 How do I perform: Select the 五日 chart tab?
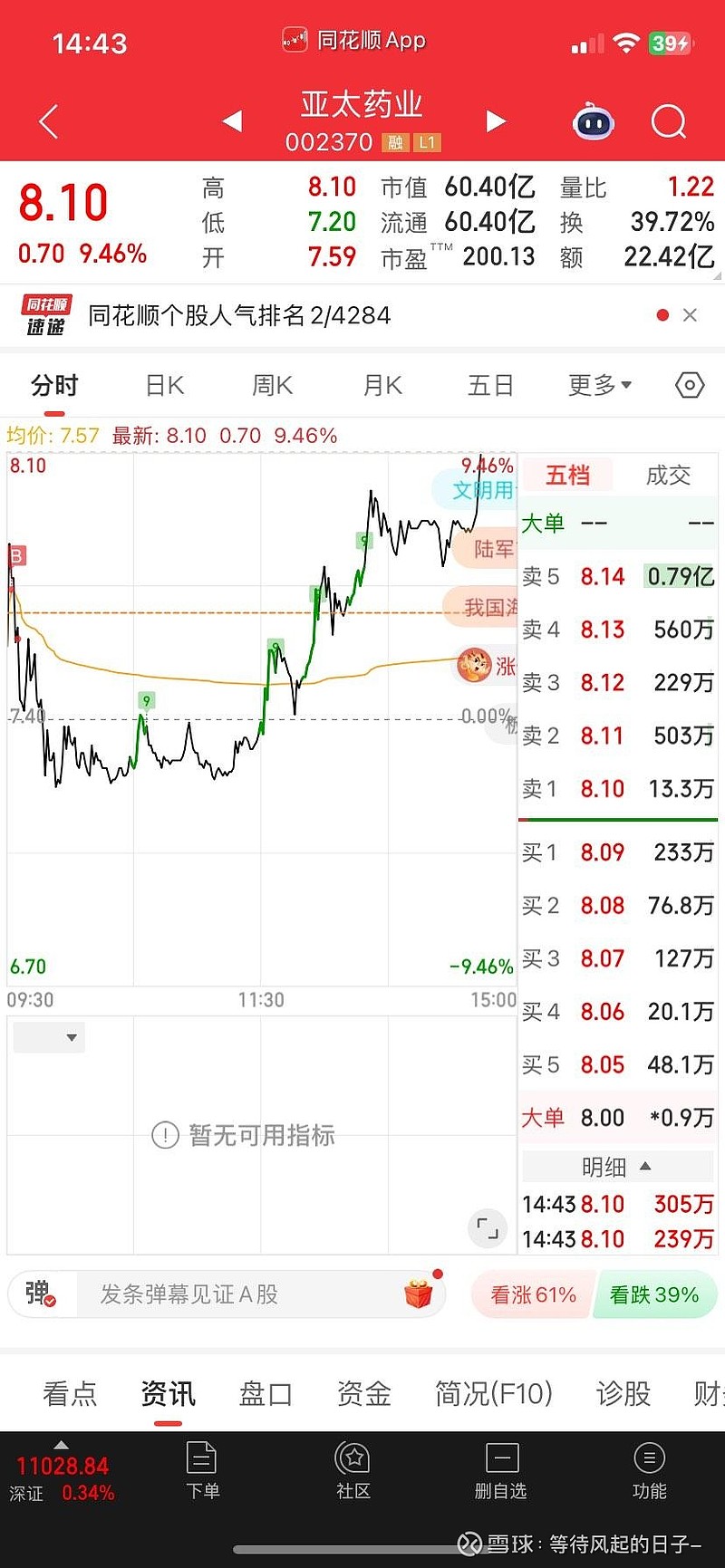point(490,386)
